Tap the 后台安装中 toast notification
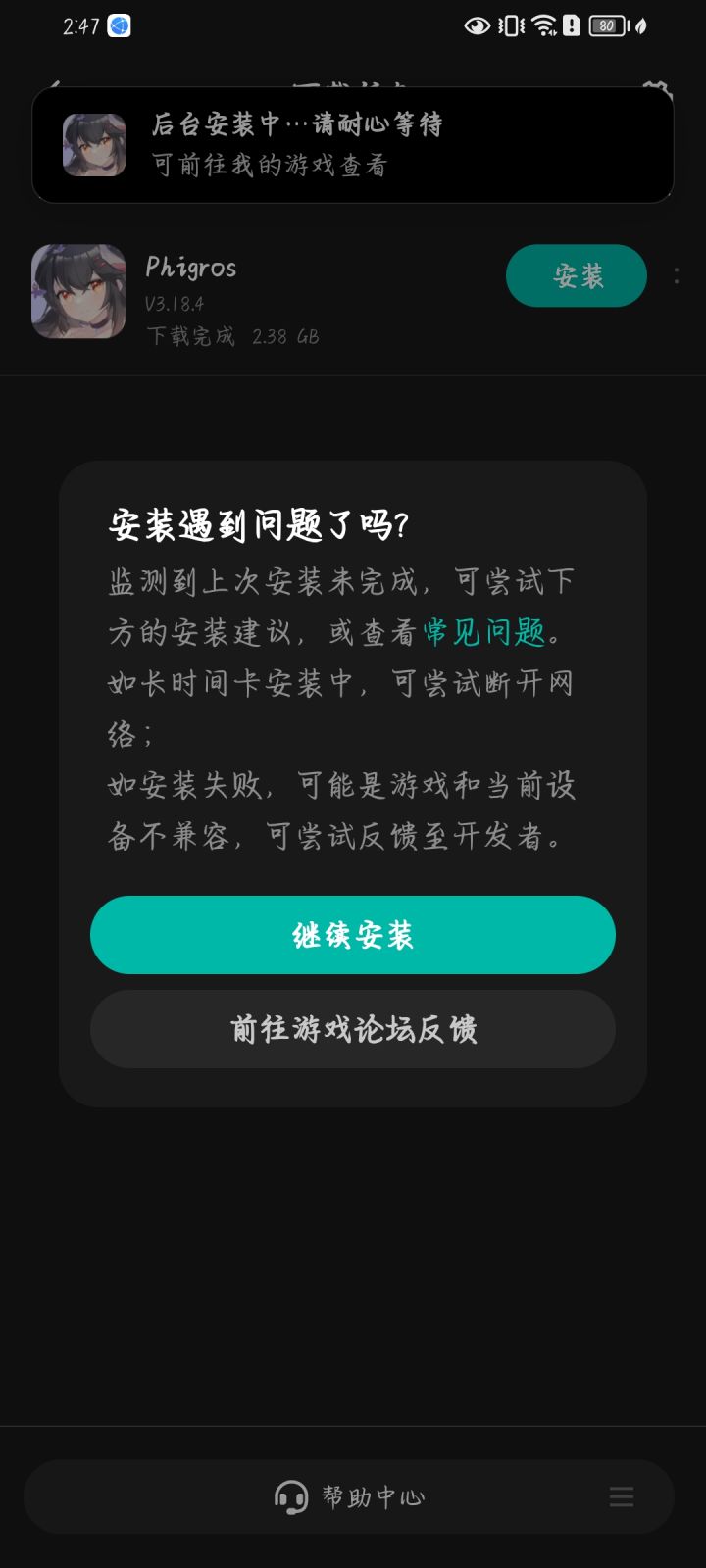706x1568 pixels. (294, 124)
